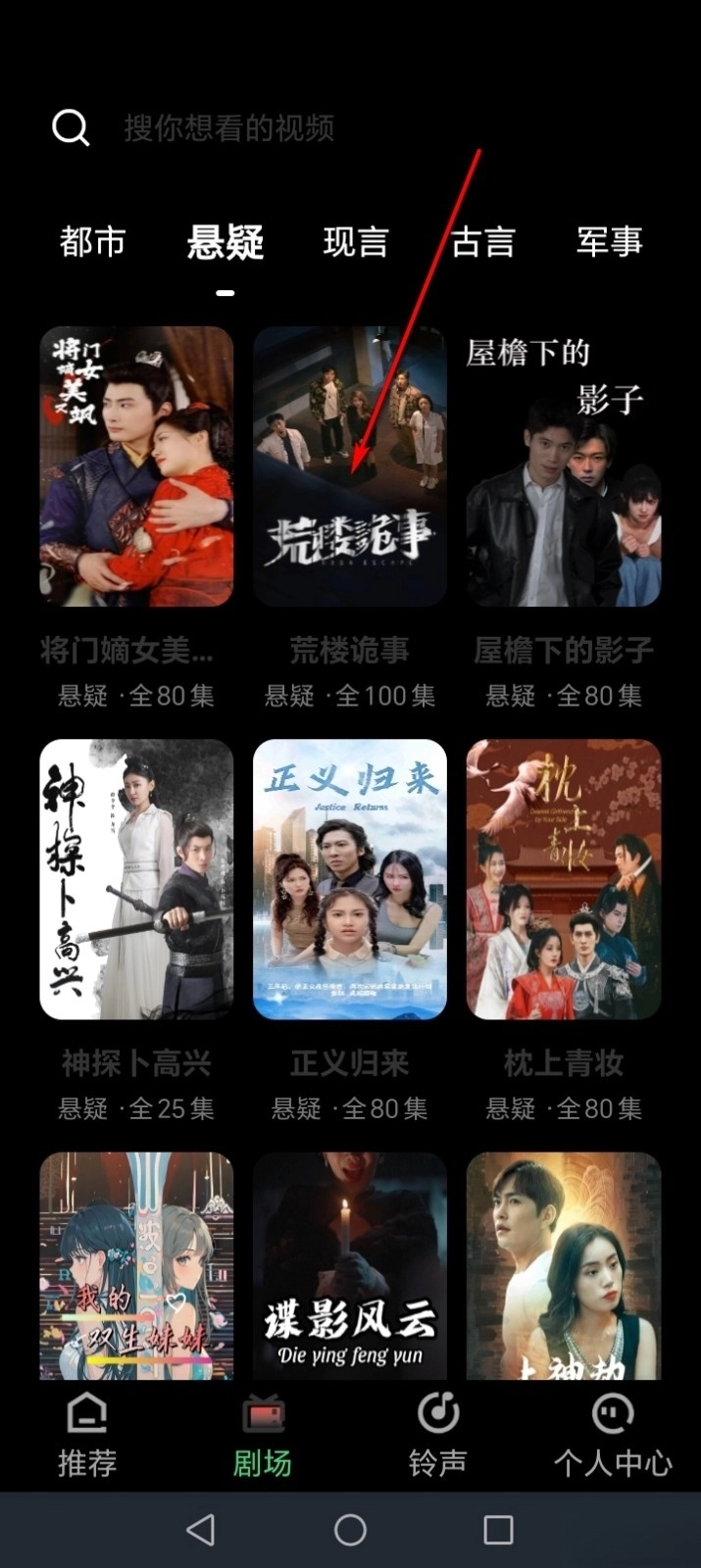Switch to the 都市 category tab
Viewport: 701px width, 1568px height.
click(92, 242)
